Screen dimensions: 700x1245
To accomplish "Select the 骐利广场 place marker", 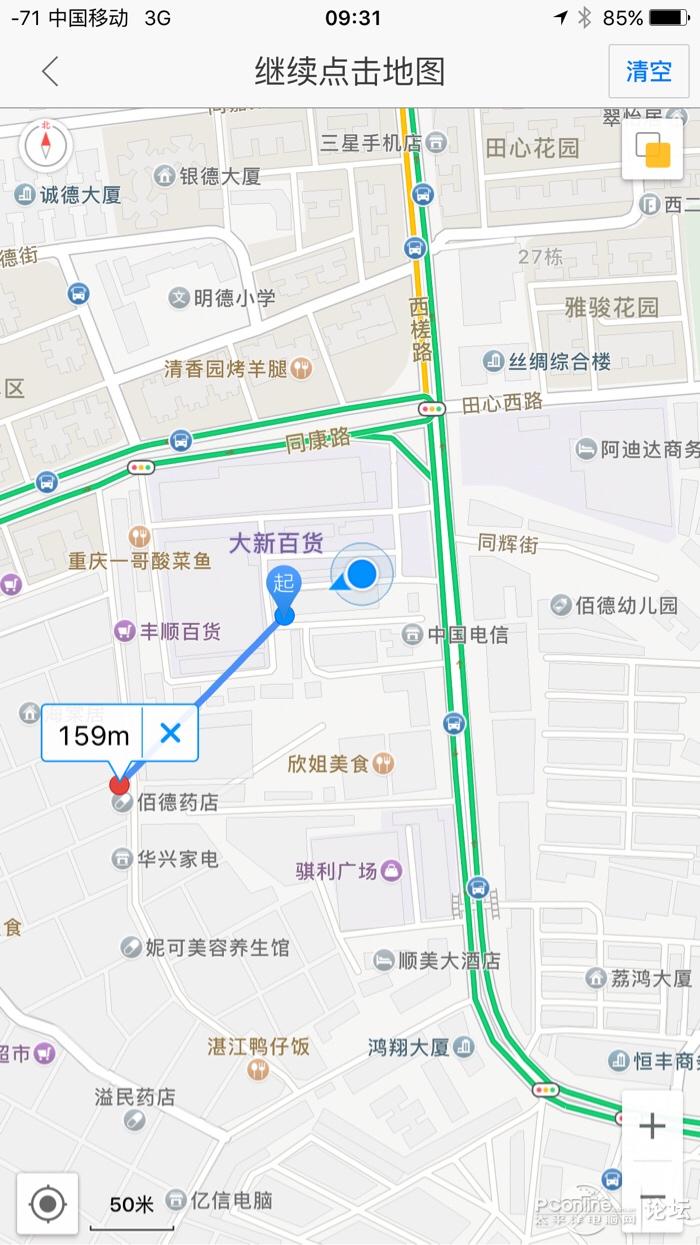I will (x=390, y=871).
